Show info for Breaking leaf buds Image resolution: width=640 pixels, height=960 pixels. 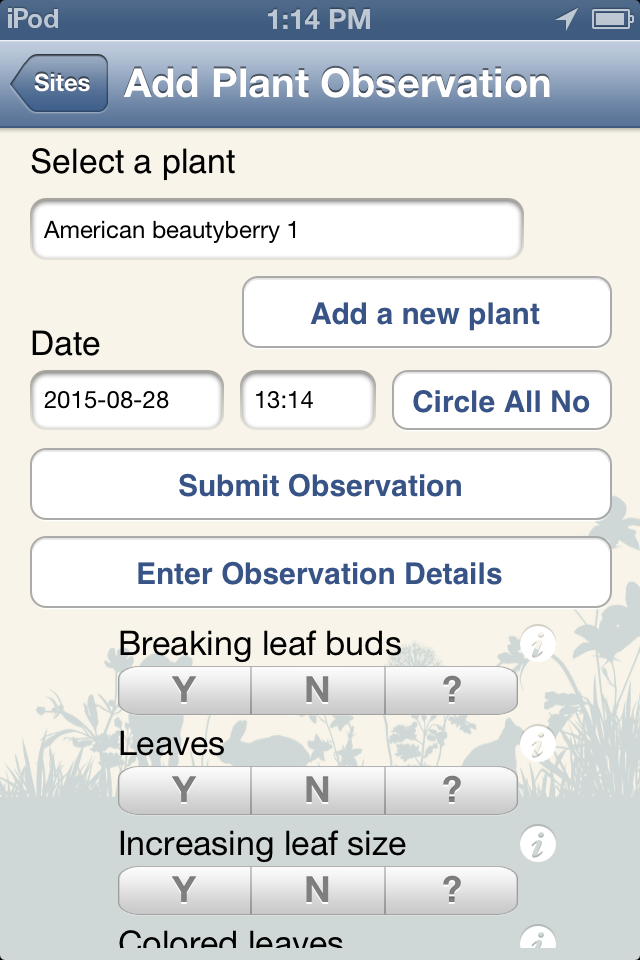click(x=538, y=645)
